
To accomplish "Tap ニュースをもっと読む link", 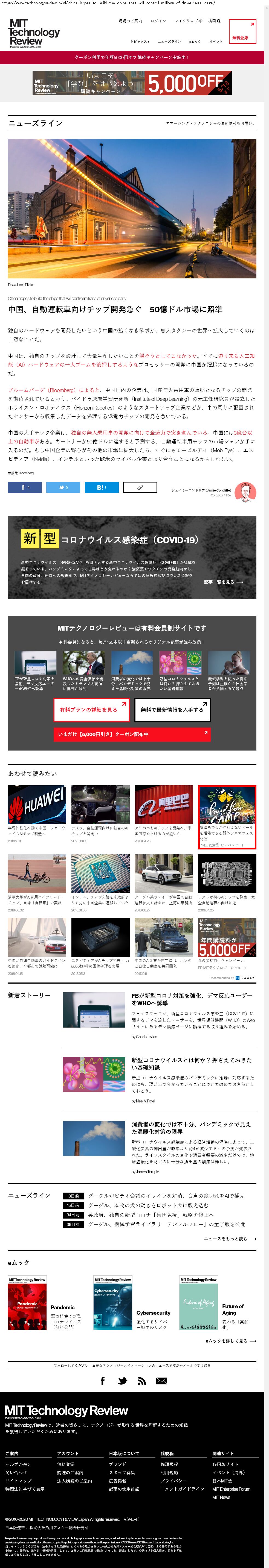I will [229, 1238].
